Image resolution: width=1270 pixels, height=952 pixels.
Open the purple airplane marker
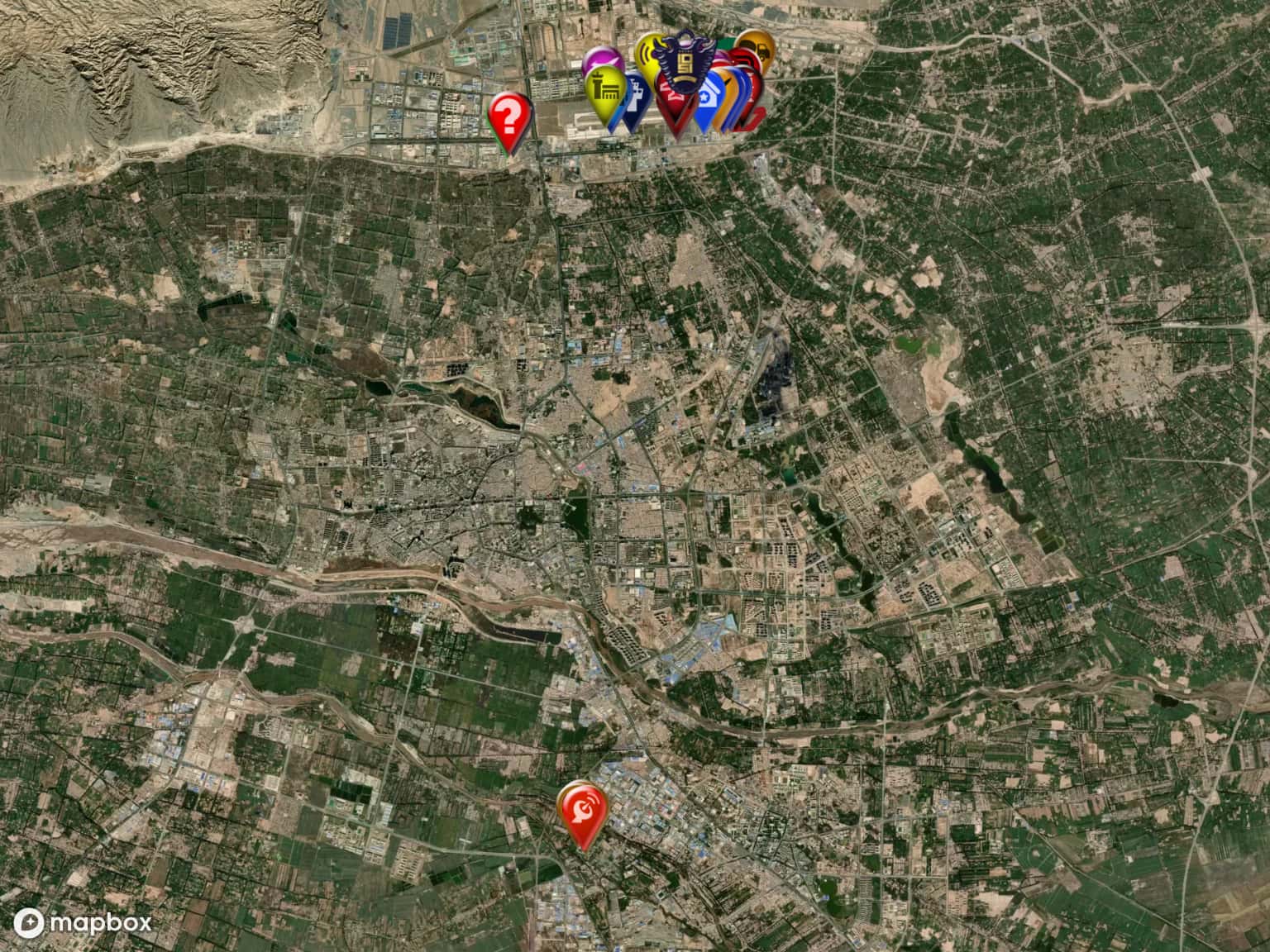(x=602, y=60)
